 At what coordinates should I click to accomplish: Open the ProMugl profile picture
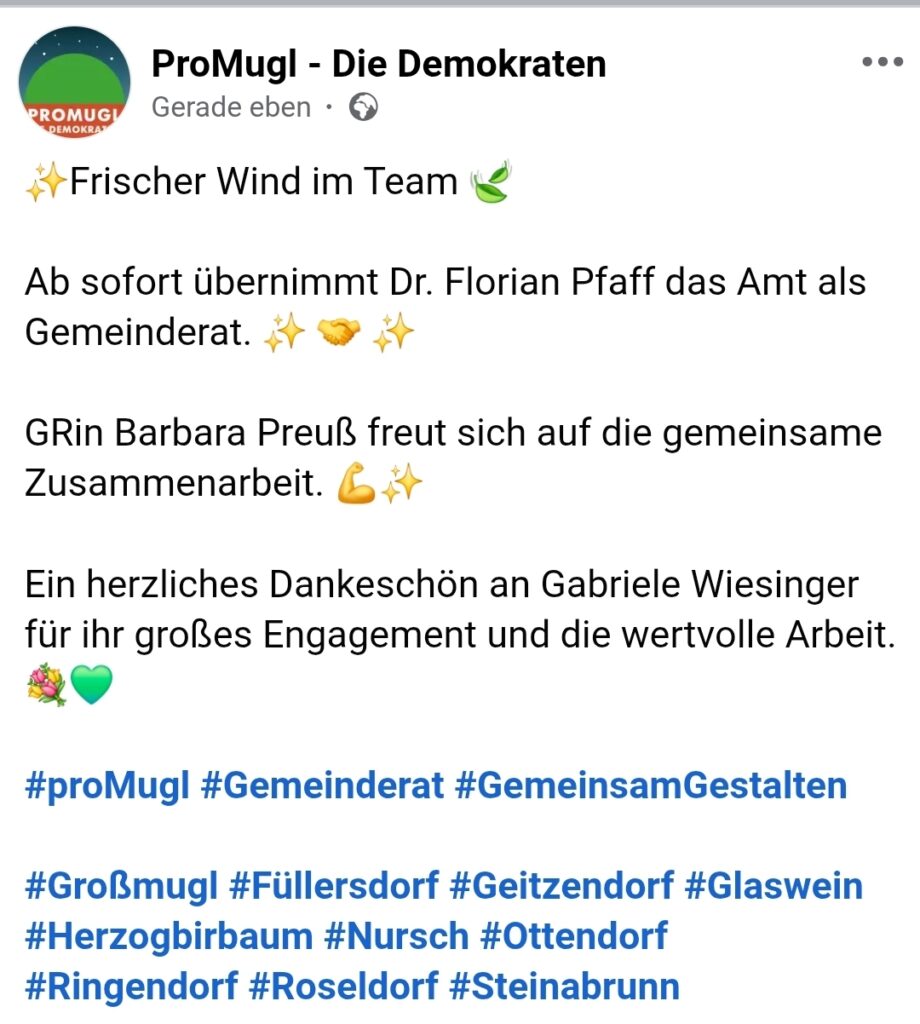click(x=75, y=82)
